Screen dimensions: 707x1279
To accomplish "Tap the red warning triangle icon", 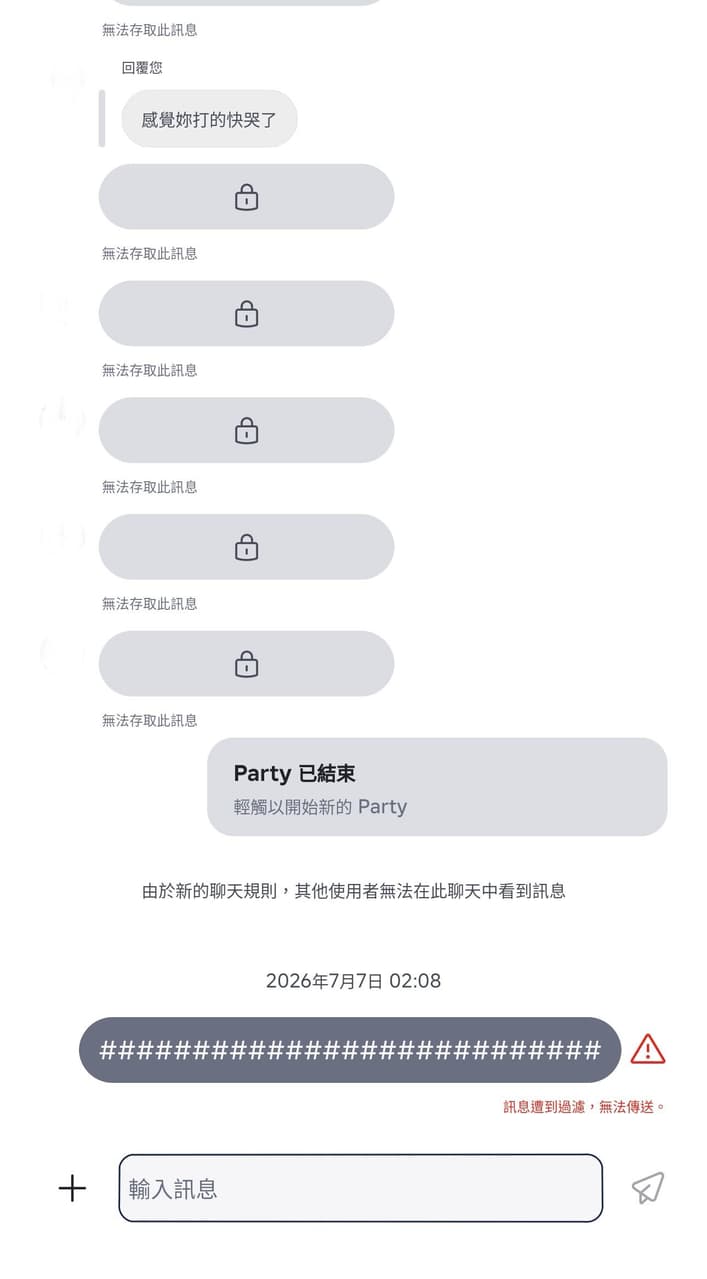I will coord(648,1049).
